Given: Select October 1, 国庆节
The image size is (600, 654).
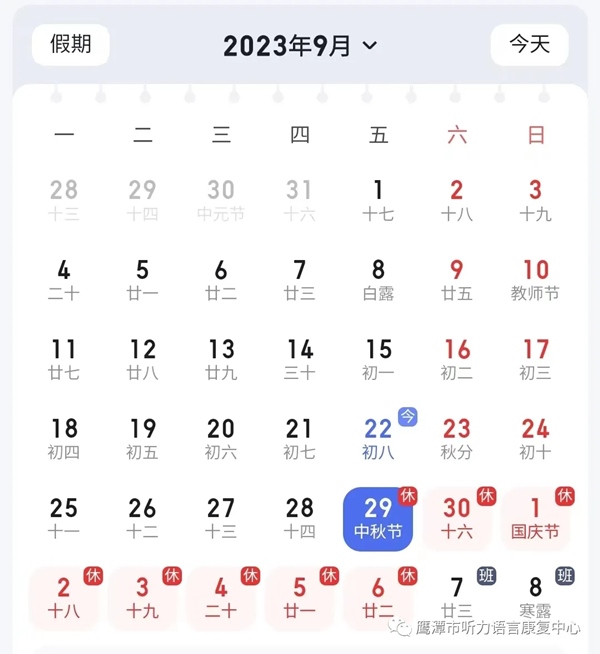Looking at the screenshot, I should click(x=536, y=518).
